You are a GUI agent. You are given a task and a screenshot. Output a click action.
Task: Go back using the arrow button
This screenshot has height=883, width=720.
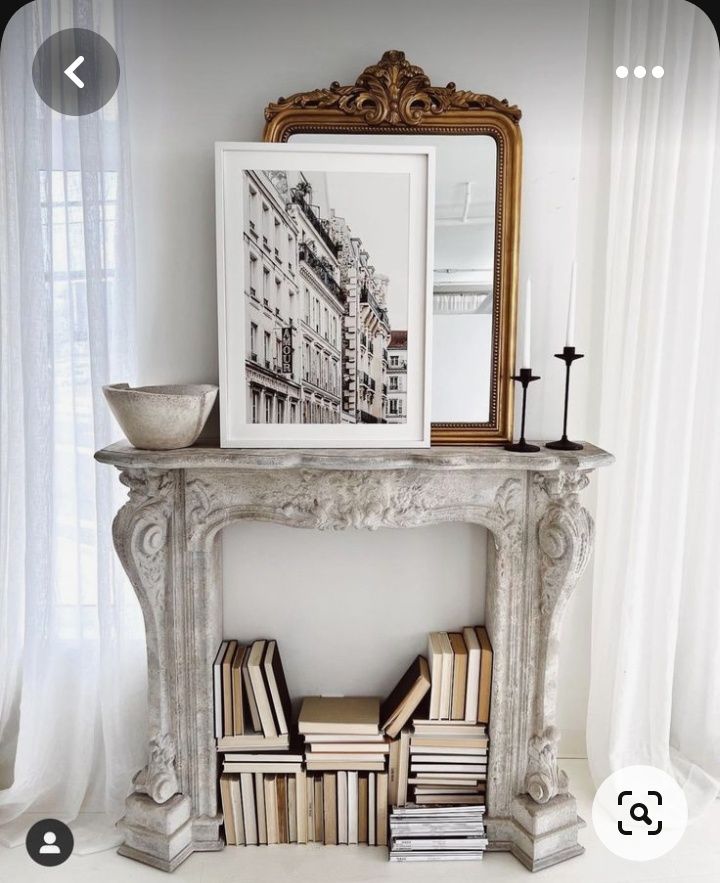75,72
